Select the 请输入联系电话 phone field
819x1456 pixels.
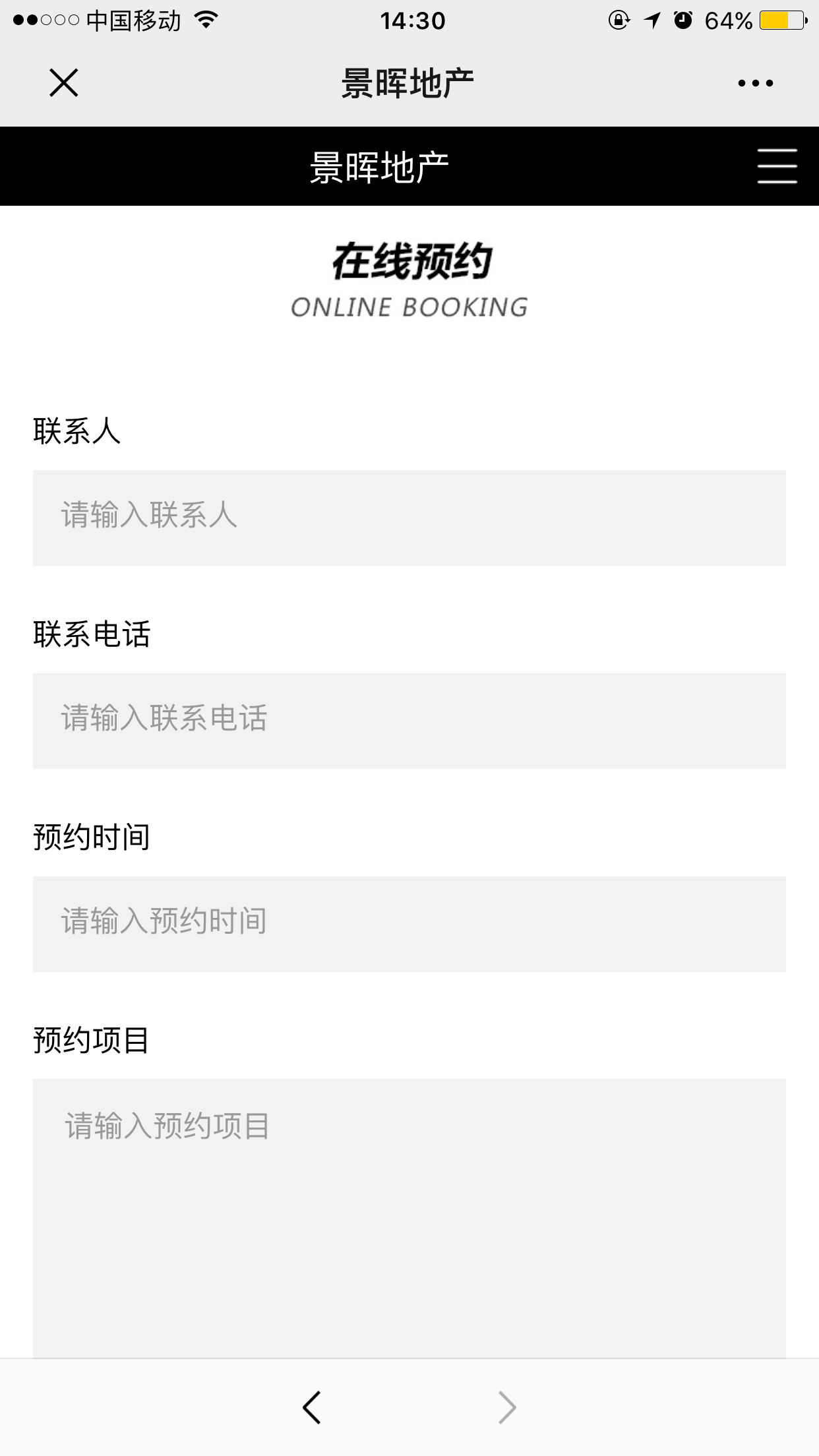[x=409, y=721]
